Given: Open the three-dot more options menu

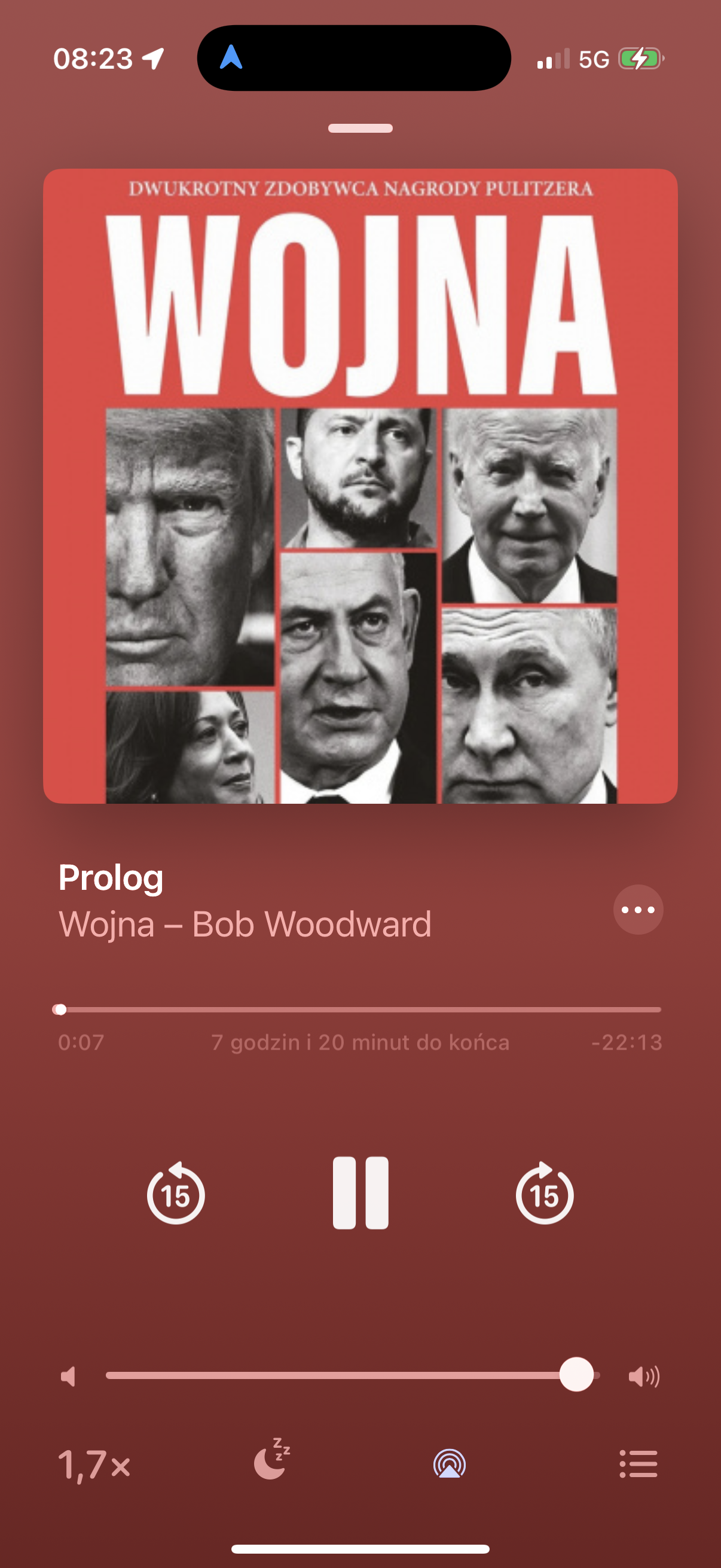Looking at the screenshot, I should pyautogui.click(x=638, y=910).
